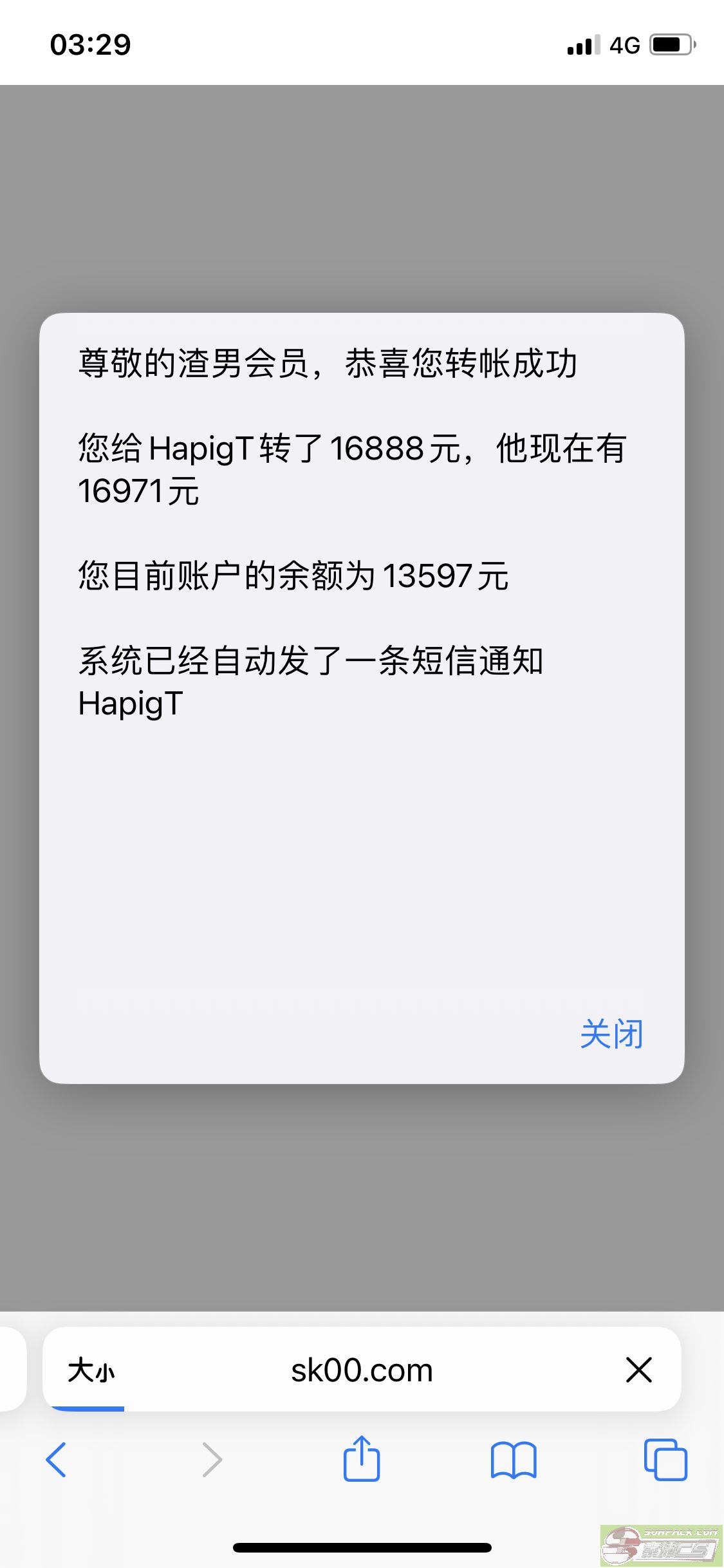Open the share sheet
The height and width of the screenshot is (1568, 724).
361,1459
